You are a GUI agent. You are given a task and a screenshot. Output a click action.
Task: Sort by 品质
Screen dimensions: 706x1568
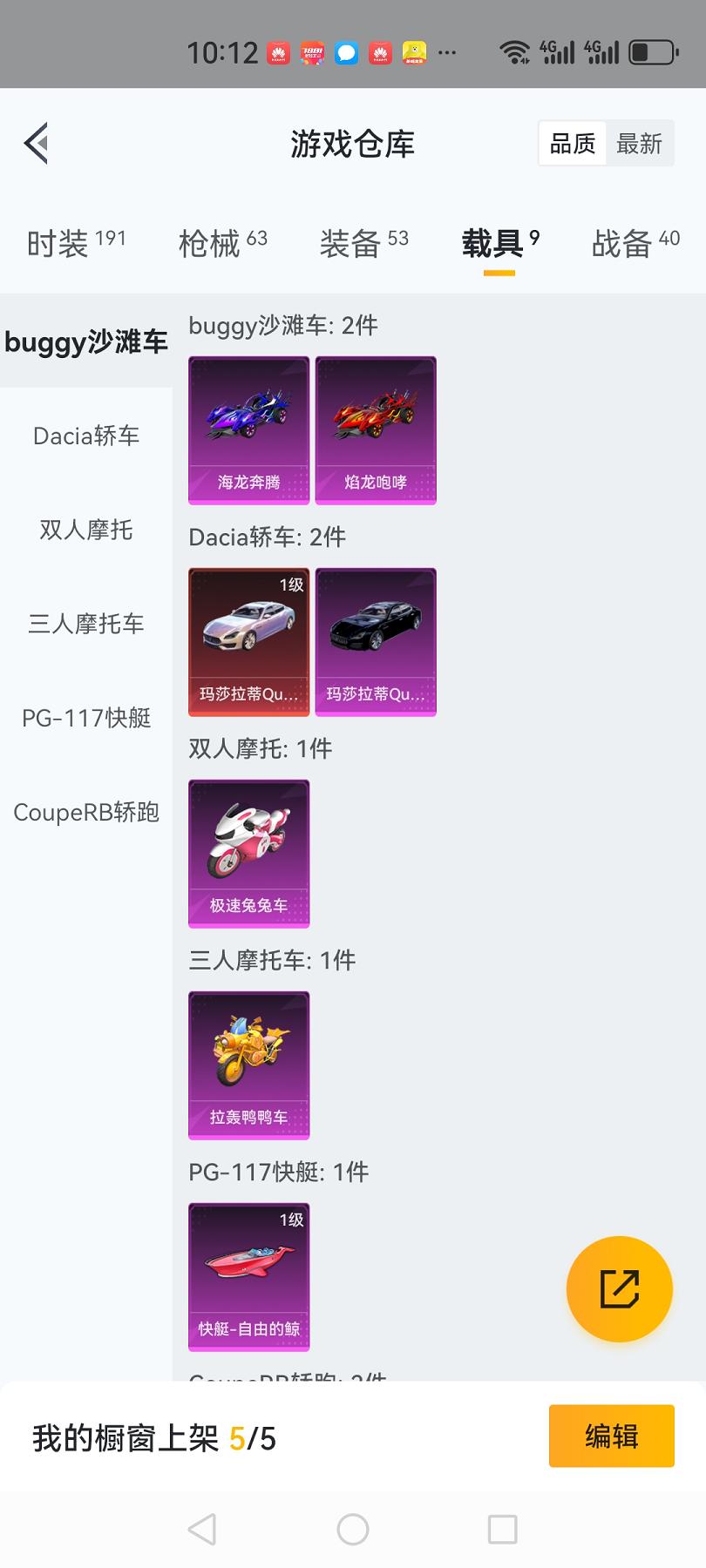click(x=573, y=144)
